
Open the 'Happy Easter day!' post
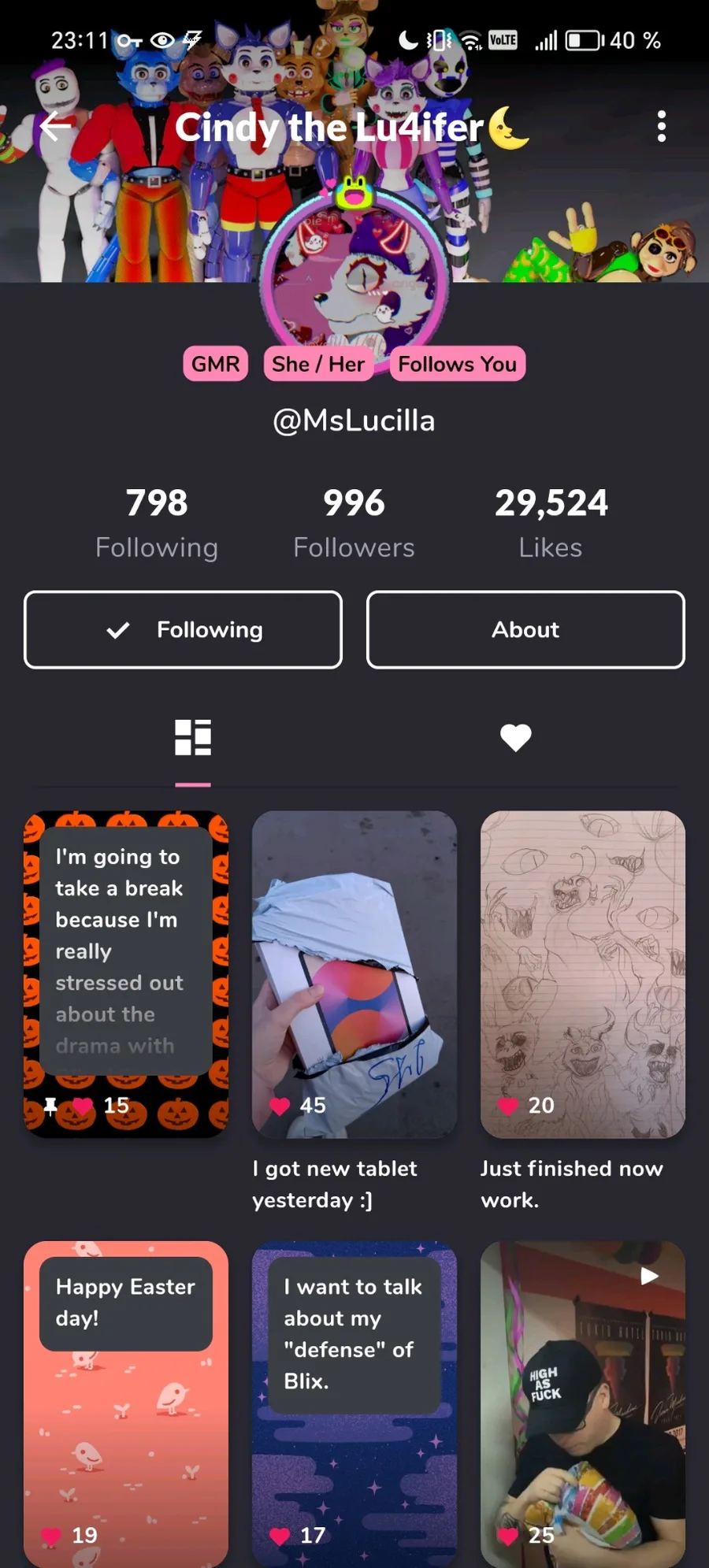126,1404
